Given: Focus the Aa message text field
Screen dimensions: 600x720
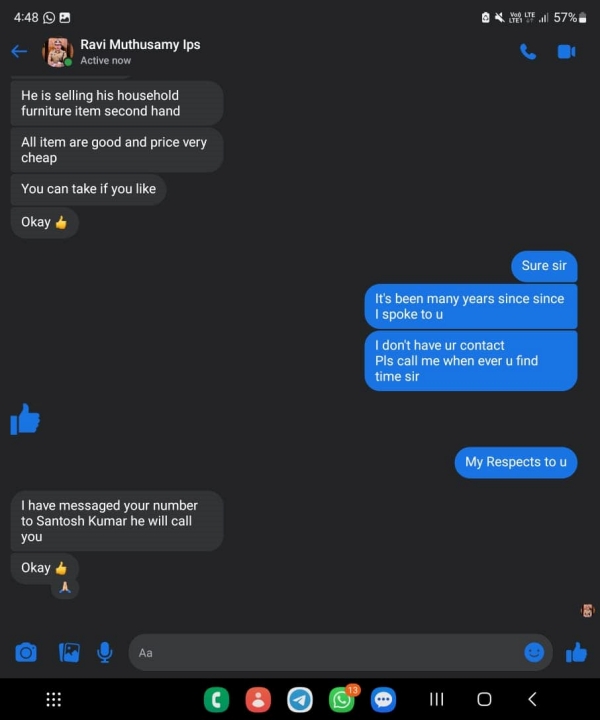Looking at the screenshot, I should coord(320,652).
